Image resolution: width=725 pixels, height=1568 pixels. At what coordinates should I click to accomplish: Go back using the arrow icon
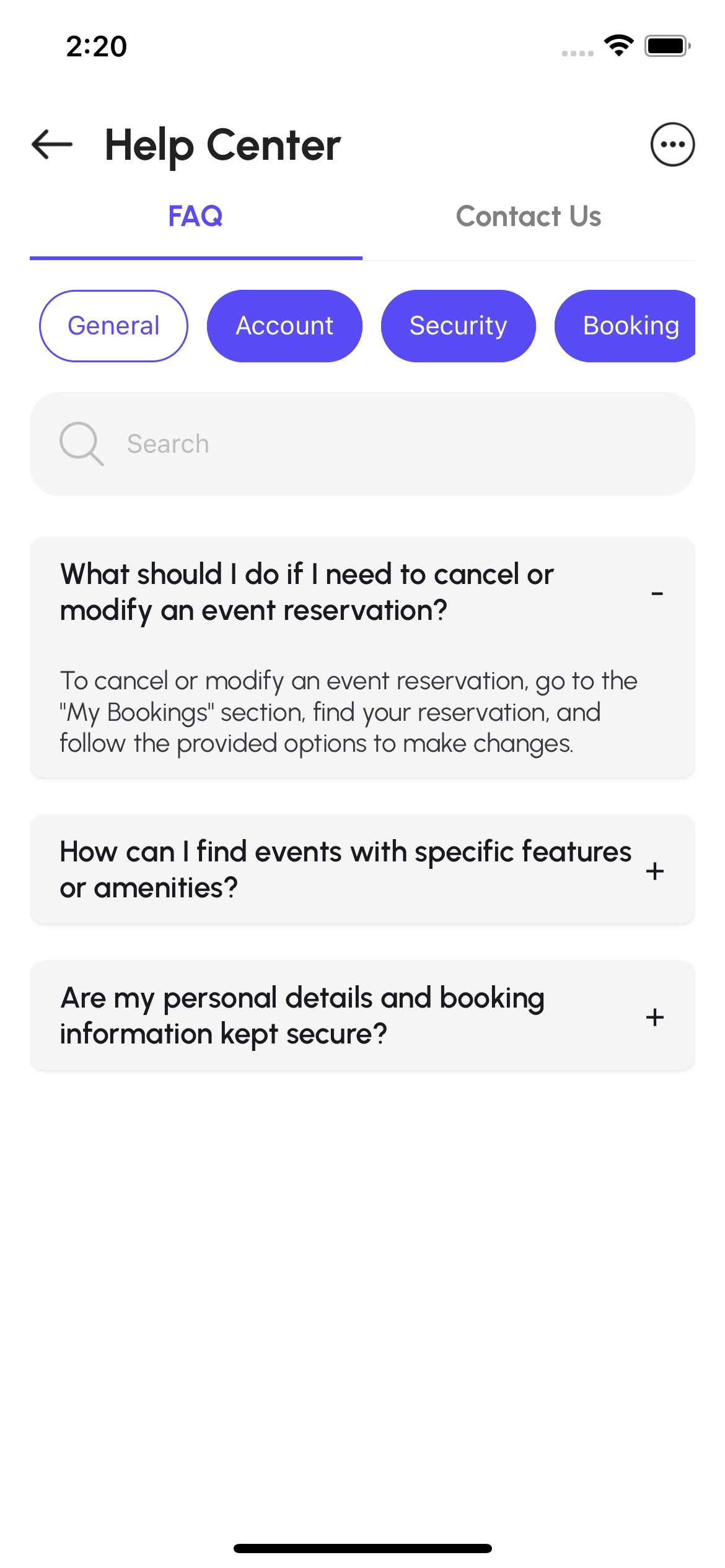tap(52, 145)
